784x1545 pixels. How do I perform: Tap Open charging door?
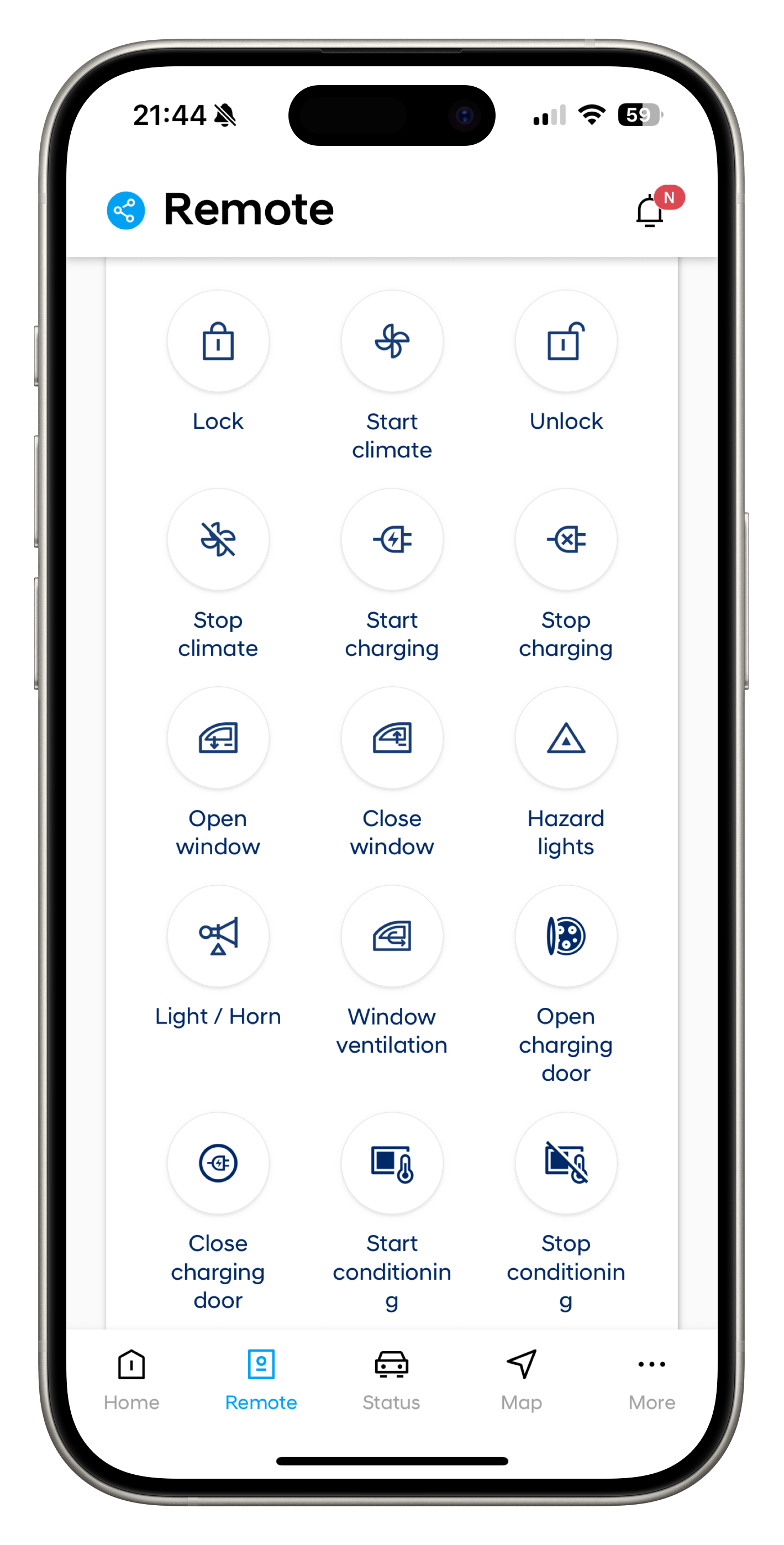(566, 936)
